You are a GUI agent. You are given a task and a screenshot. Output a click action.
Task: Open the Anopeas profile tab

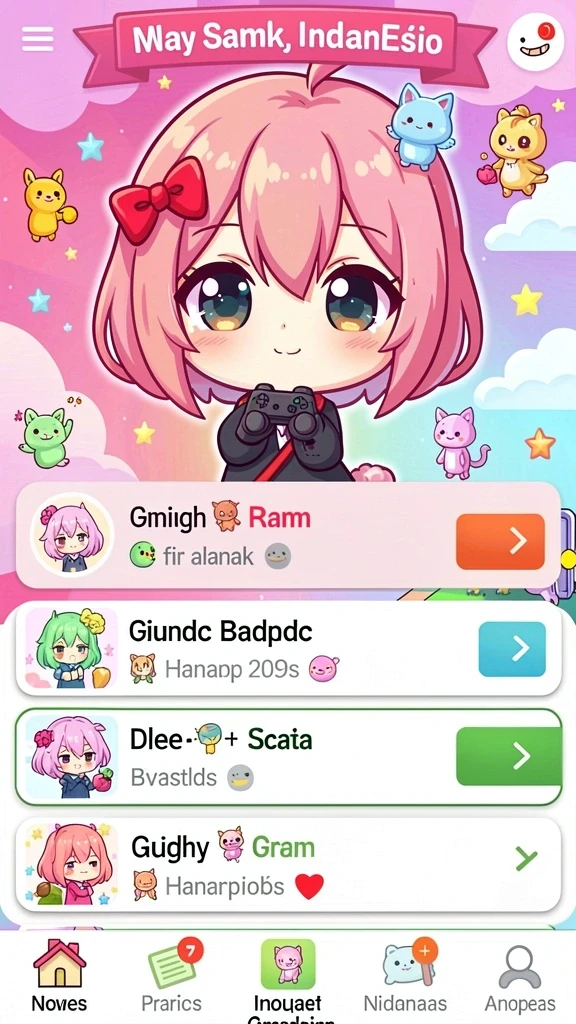coord(520,976)
